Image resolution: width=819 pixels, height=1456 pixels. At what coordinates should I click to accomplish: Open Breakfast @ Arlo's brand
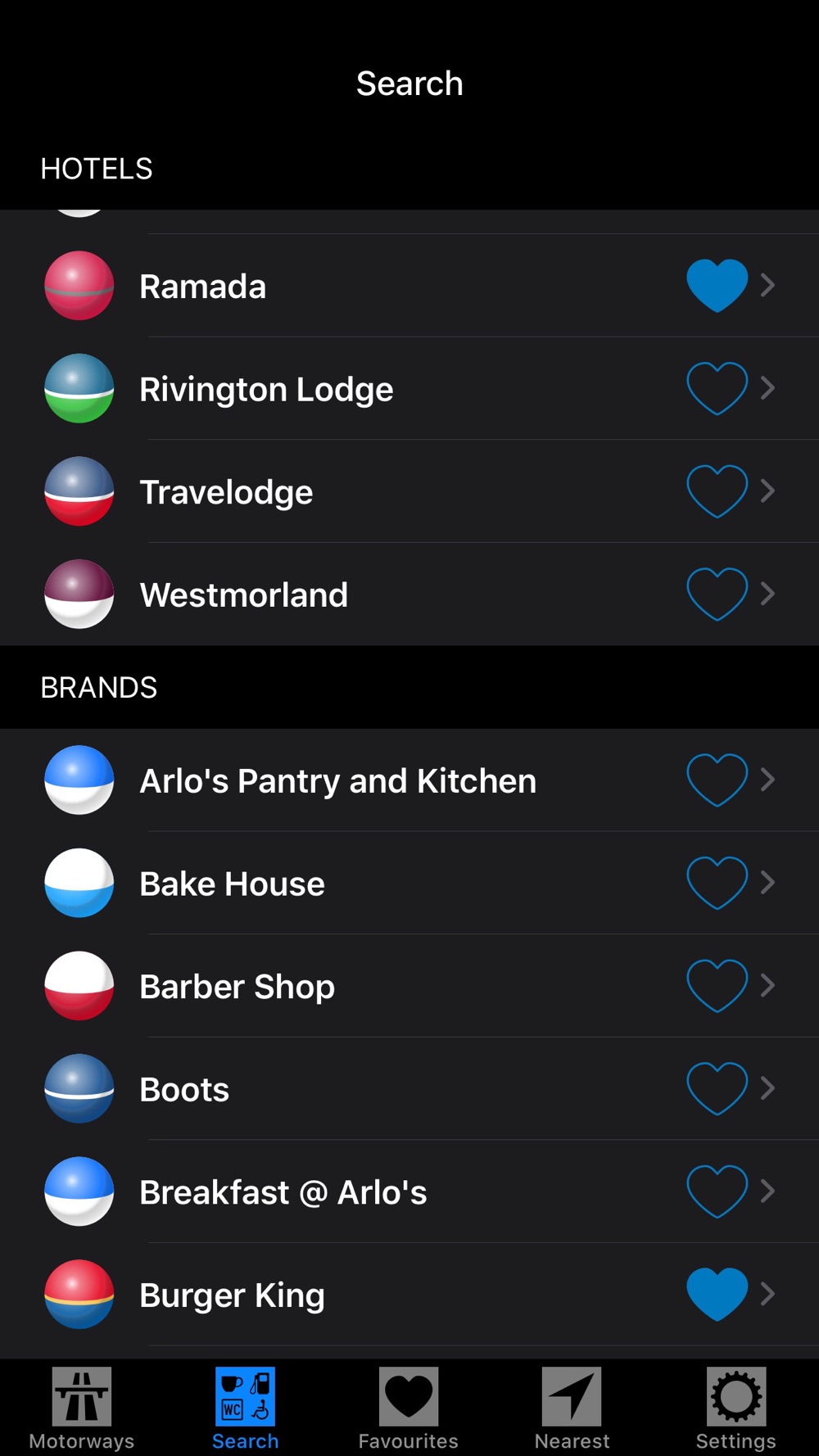409,1191
